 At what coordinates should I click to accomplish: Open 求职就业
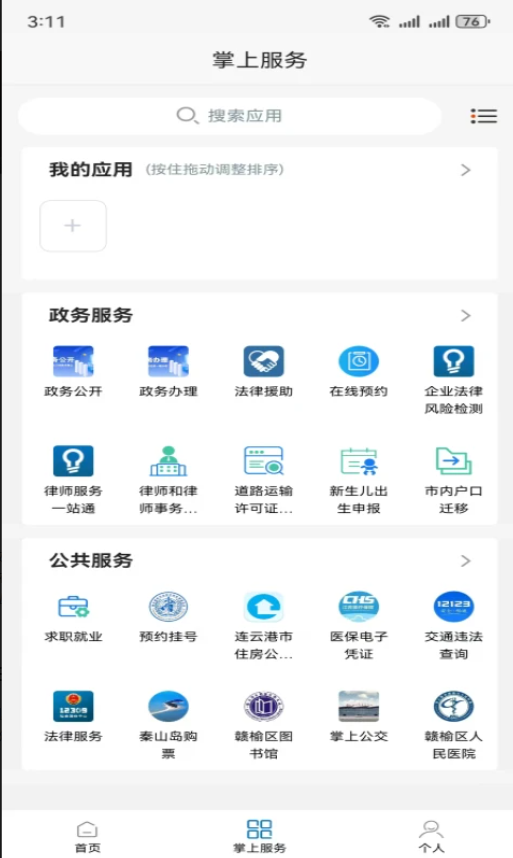point(73,617)
